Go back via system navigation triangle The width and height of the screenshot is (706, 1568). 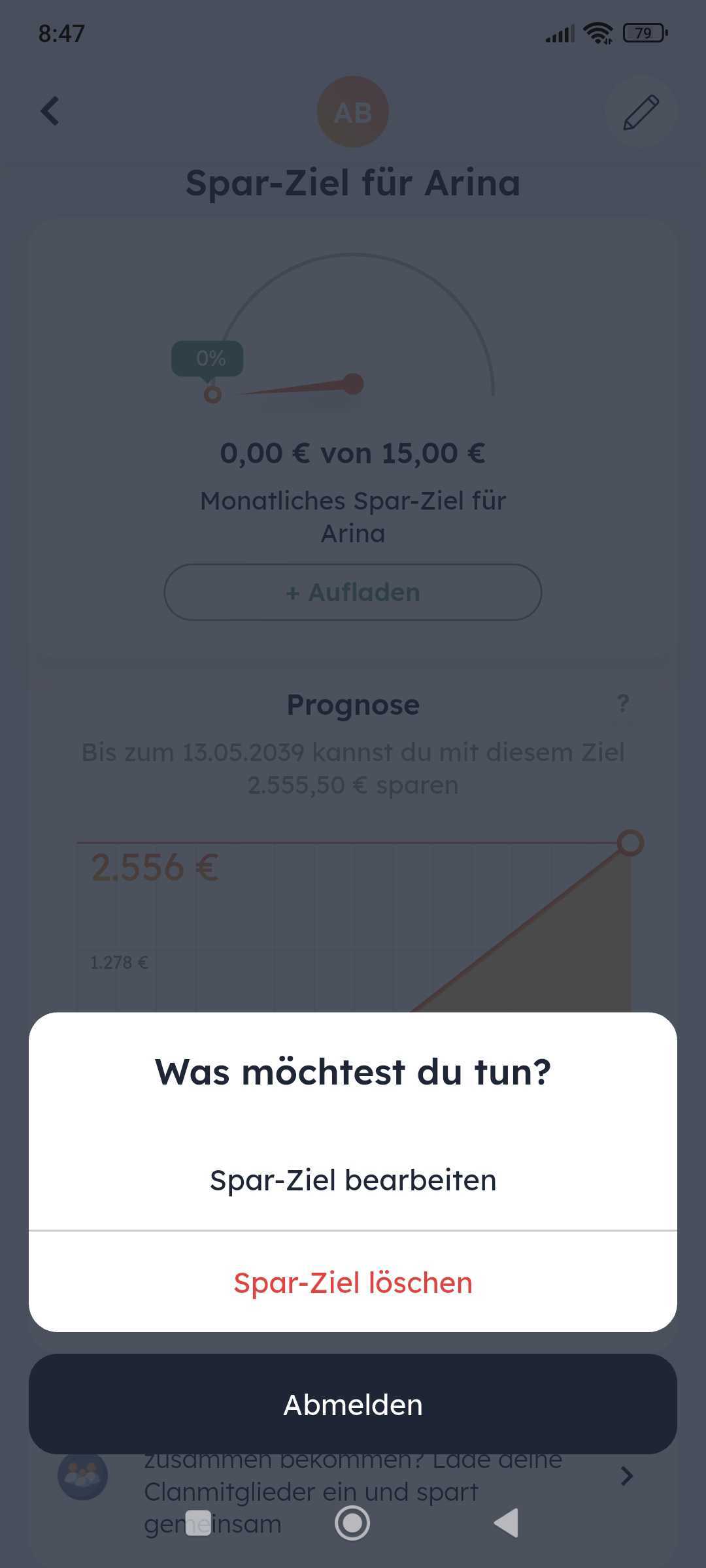(507, 1523)
